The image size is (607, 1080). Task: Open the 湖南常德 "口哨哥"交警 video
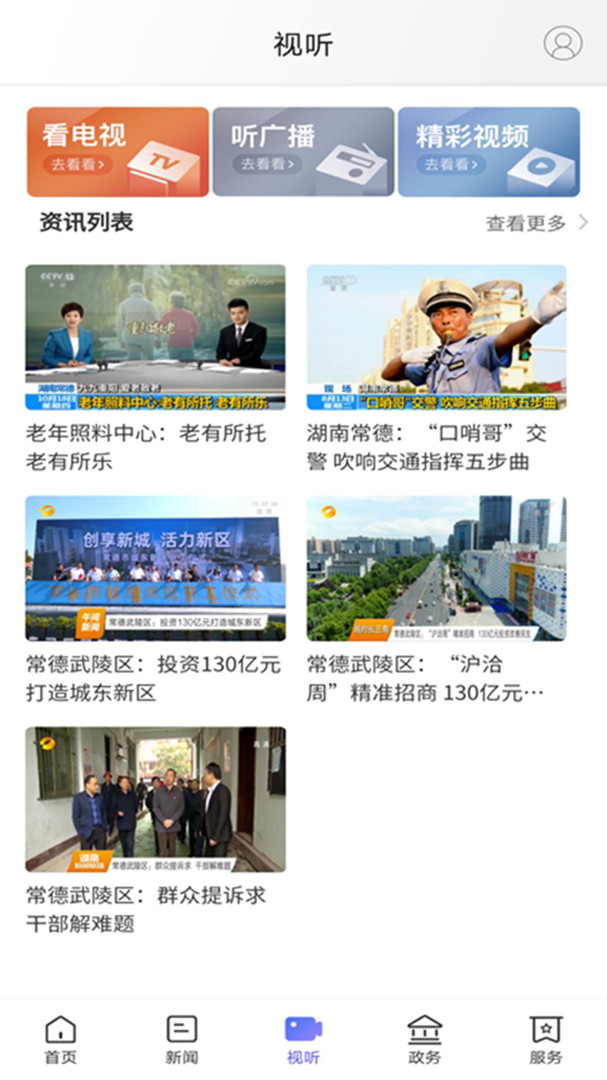pos(436,337)
